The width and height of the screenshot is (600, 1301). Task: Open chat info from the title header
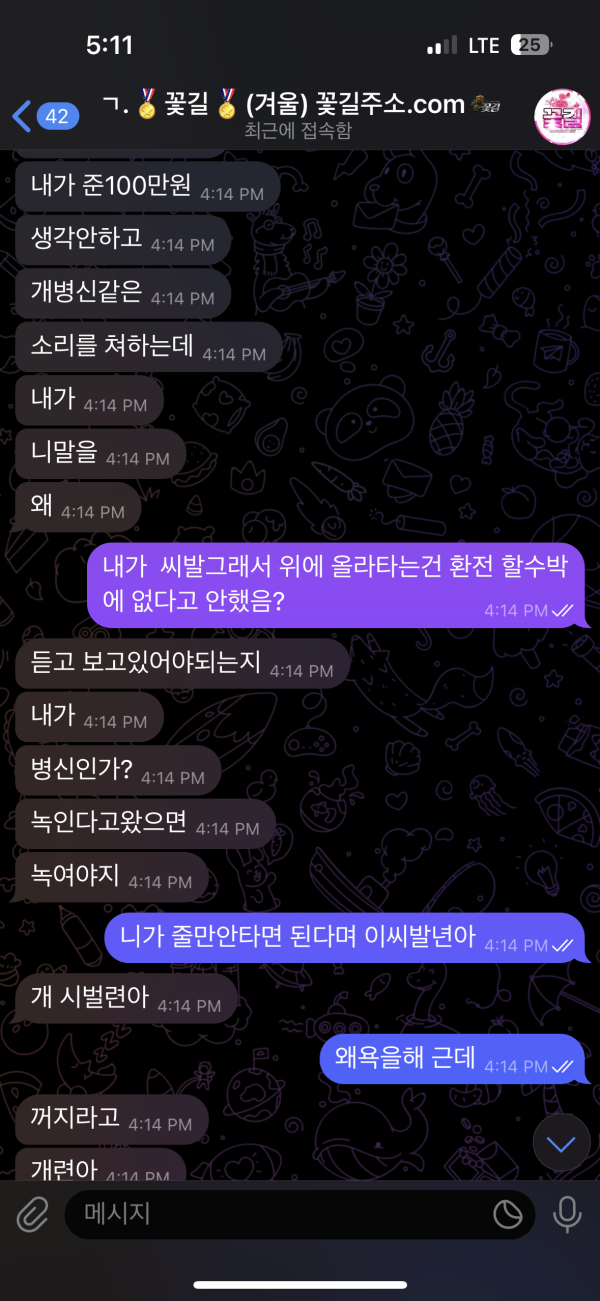tap(300, 115)
